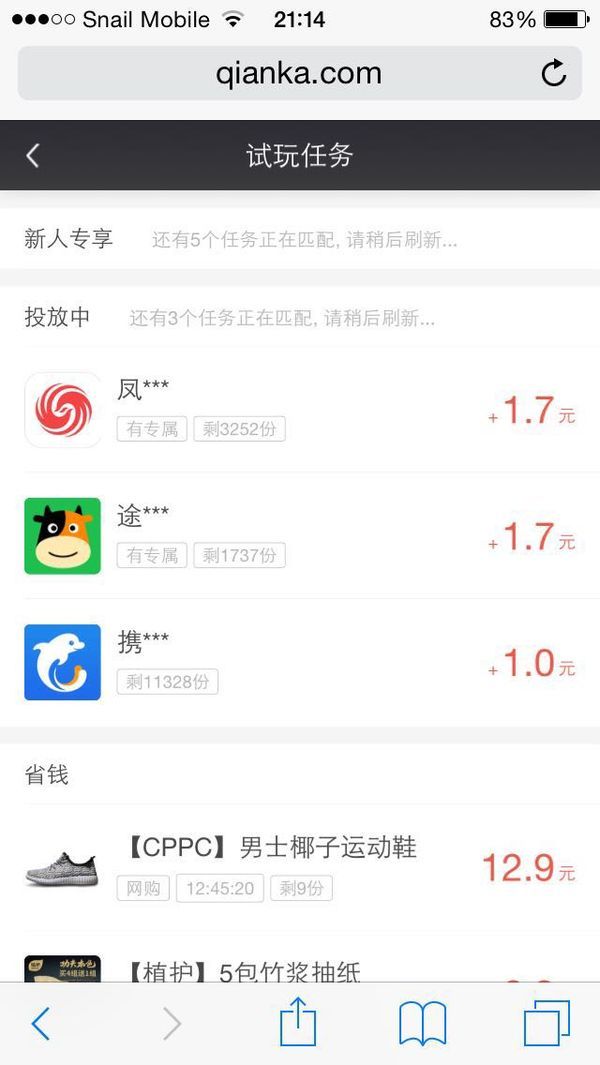Screen dimensions: 600x1065
Task: Open 【CPPC】男士椰子运动鞋 deal
Action: point(300,867)
